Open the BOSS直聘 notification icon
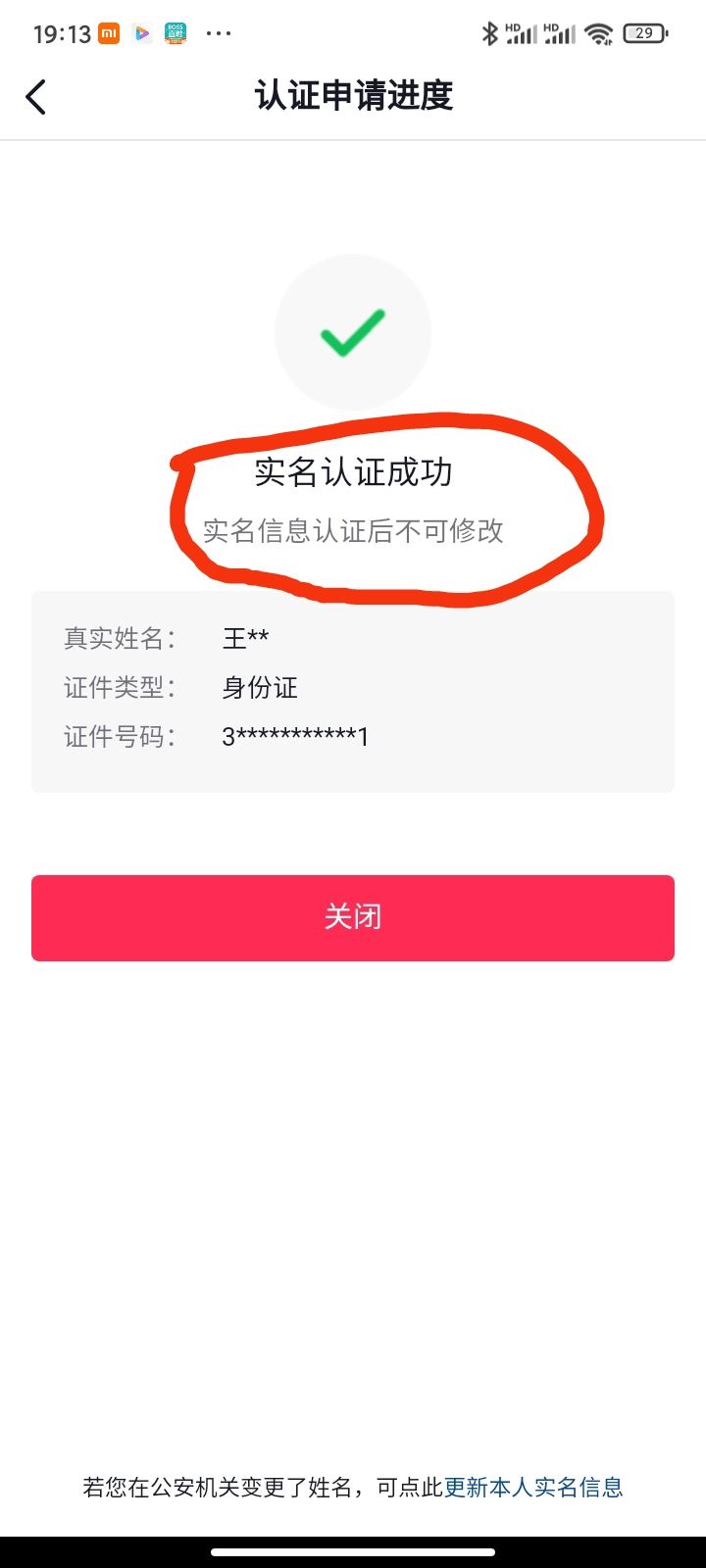Screen dimensions: 706x1568 [x=175, y=33]
